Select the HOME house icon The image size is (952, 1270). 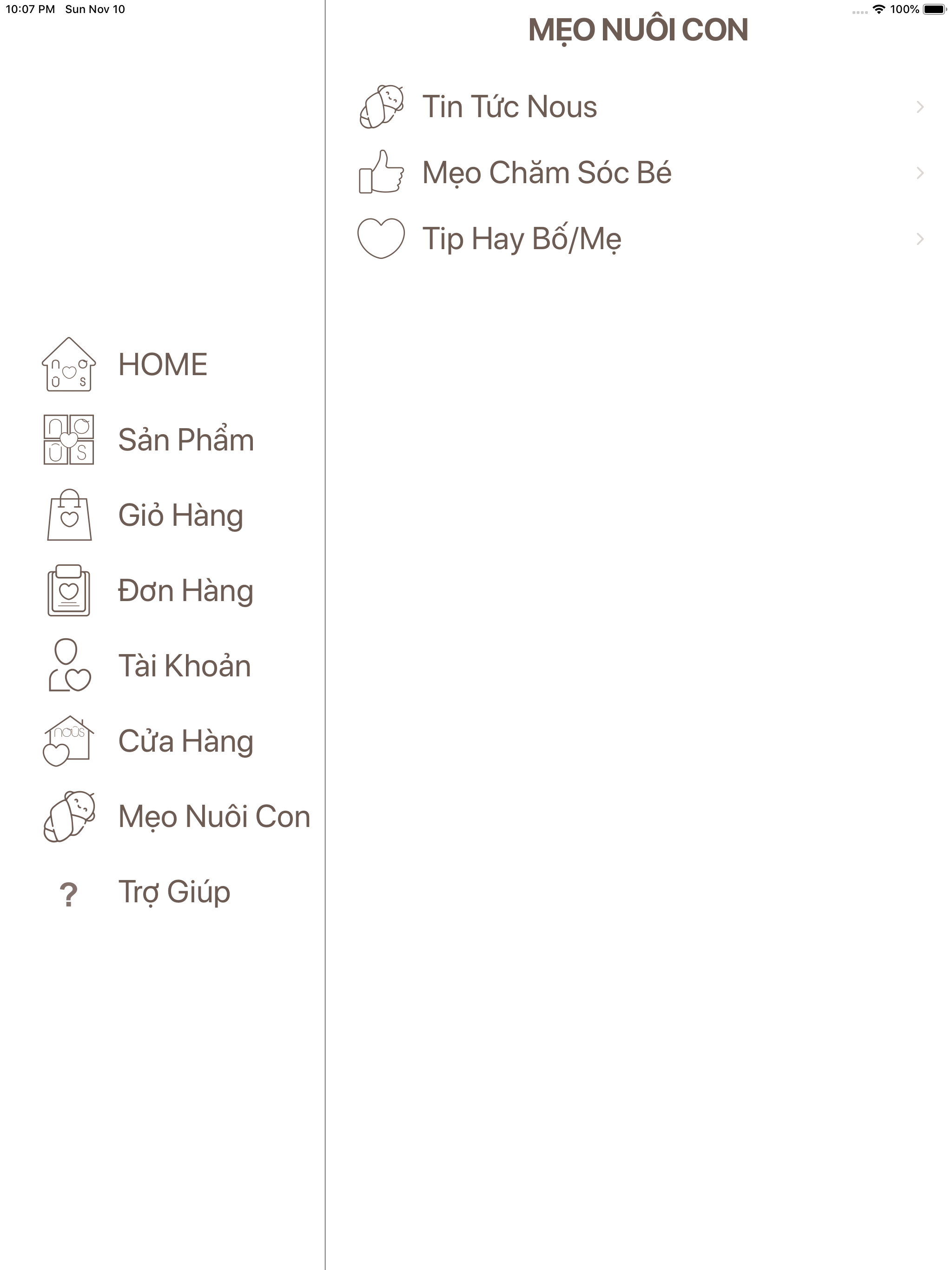(x=69, y=366)
